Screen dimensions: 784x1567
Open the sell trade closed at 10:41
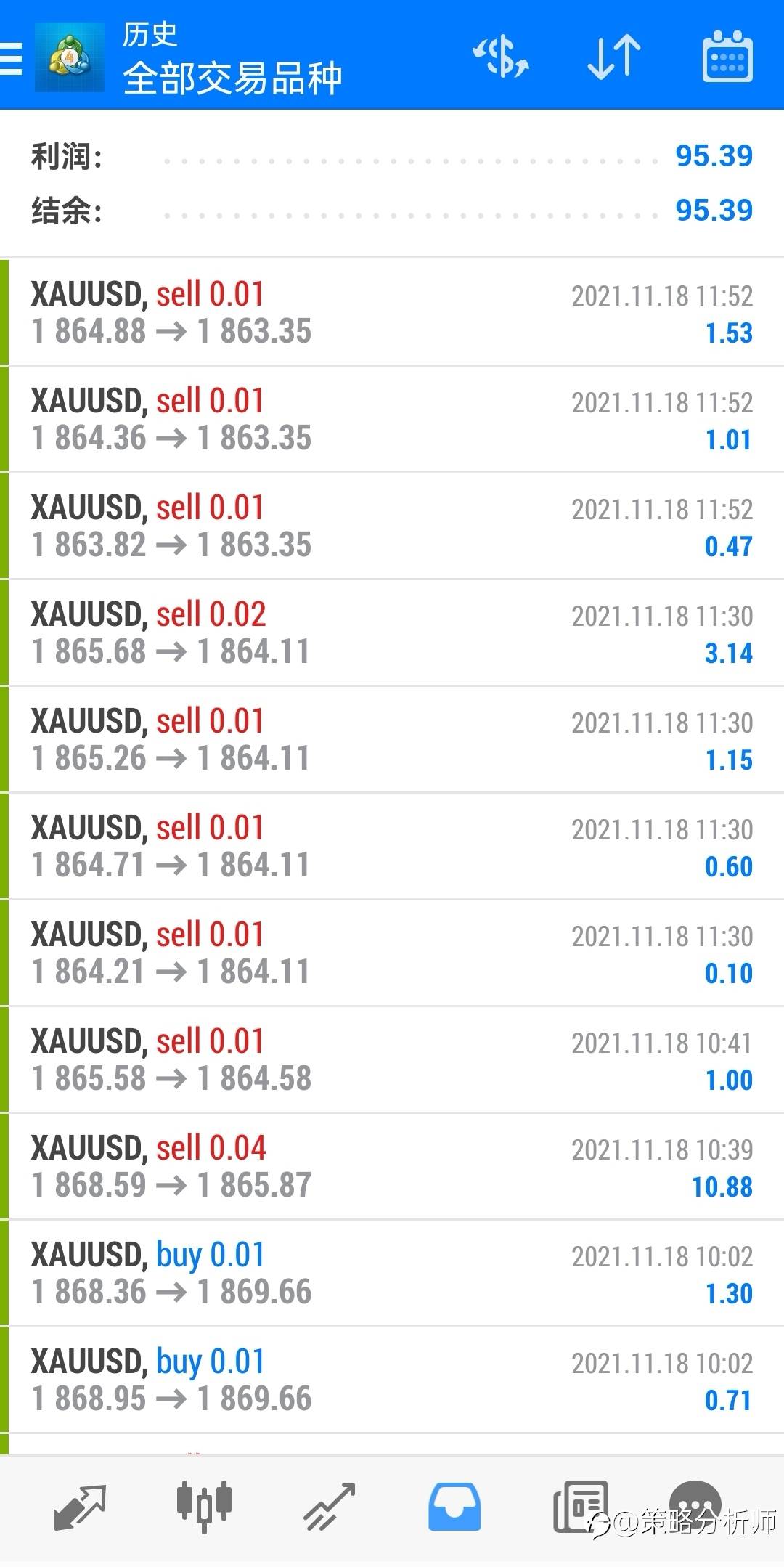click(x=392, y=1059)
